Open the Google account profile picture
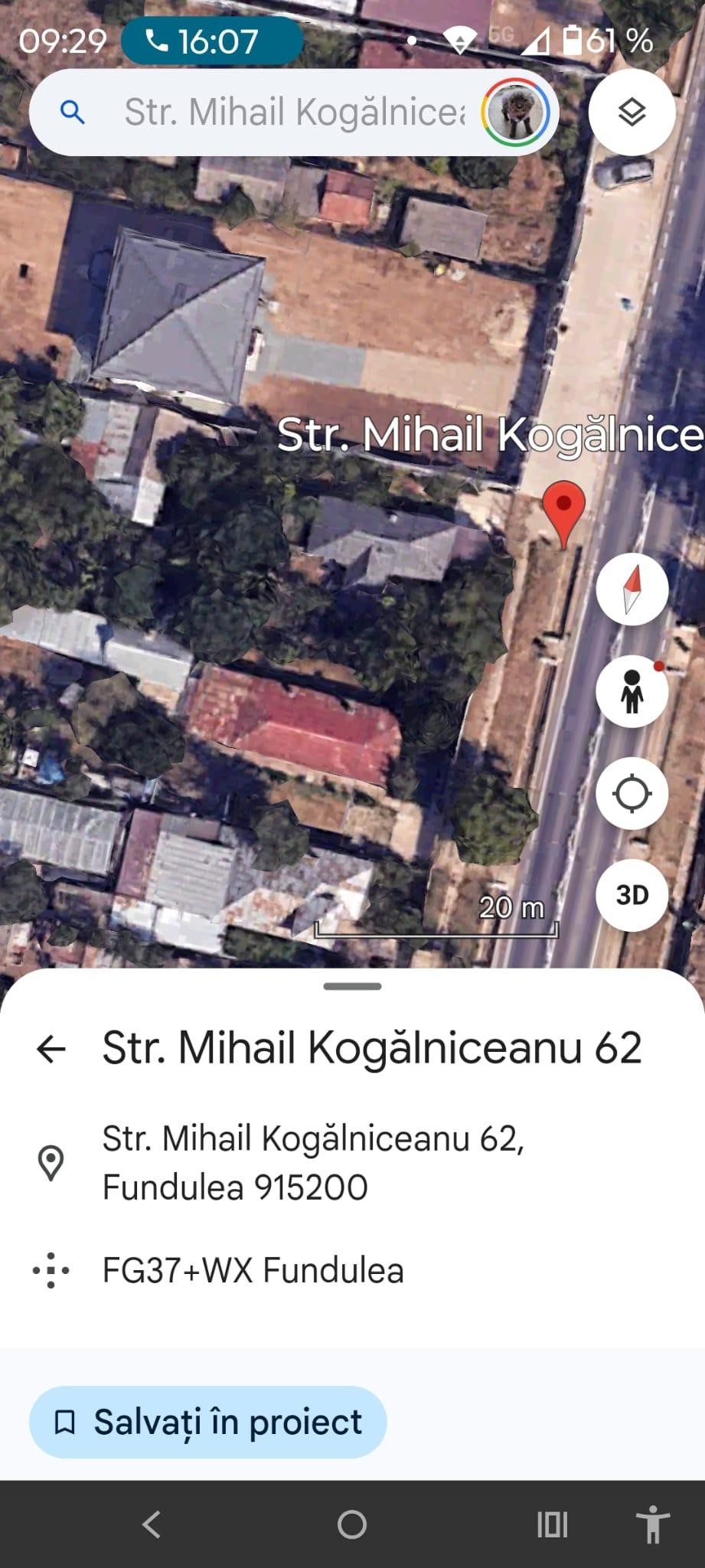The width and height of the screenshot is (705, 1568). (x=515, y=113)
